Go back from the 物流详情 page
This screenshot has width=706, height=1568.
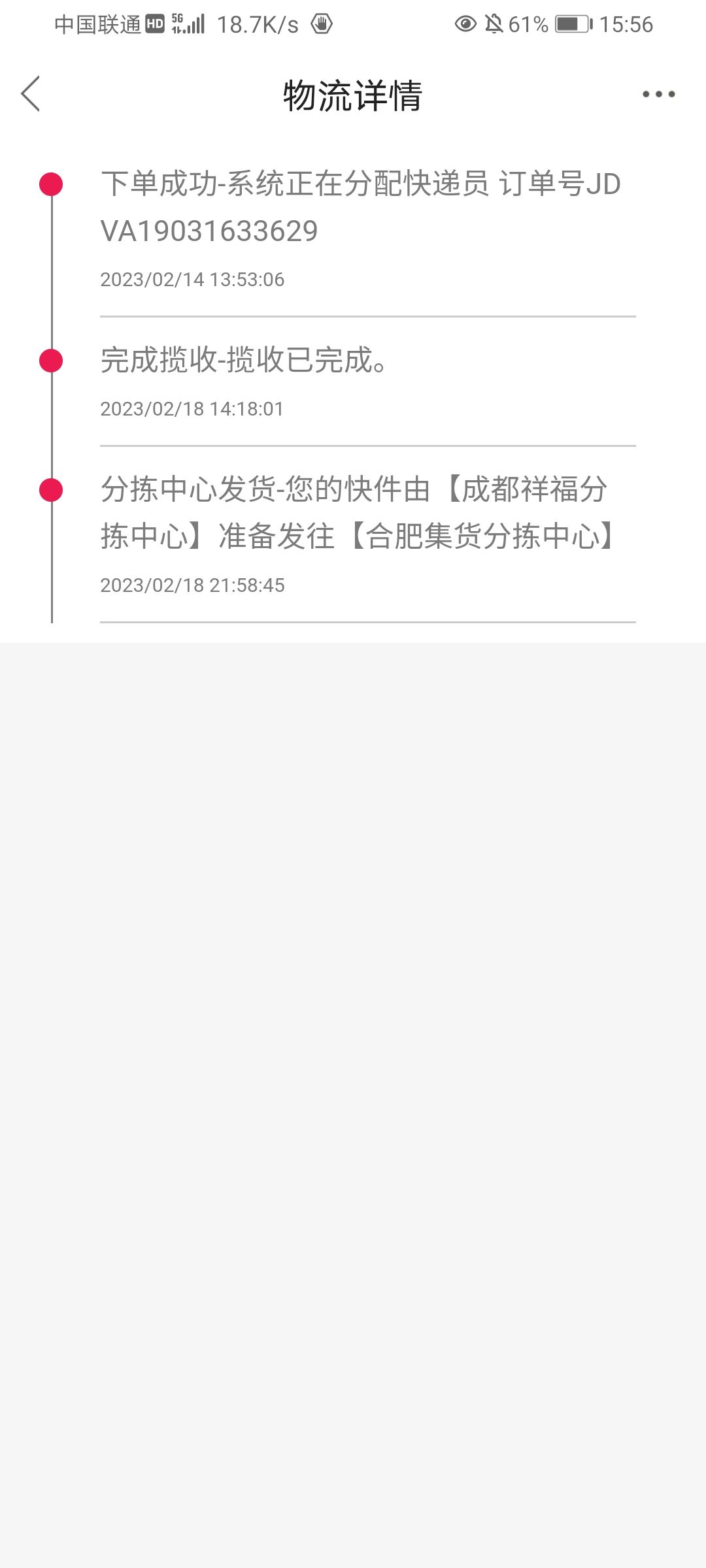31,93
